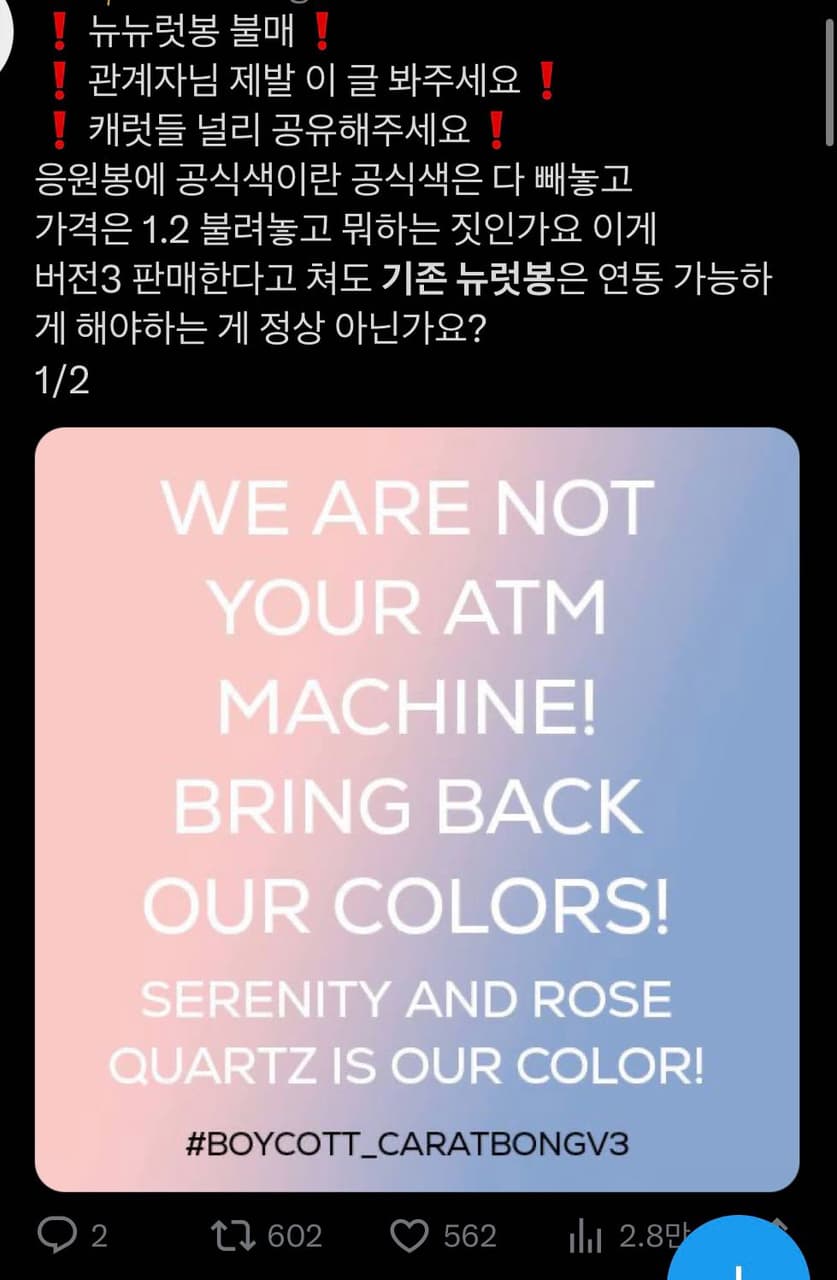Like the tweet with the heart icon

(409, 1237)
